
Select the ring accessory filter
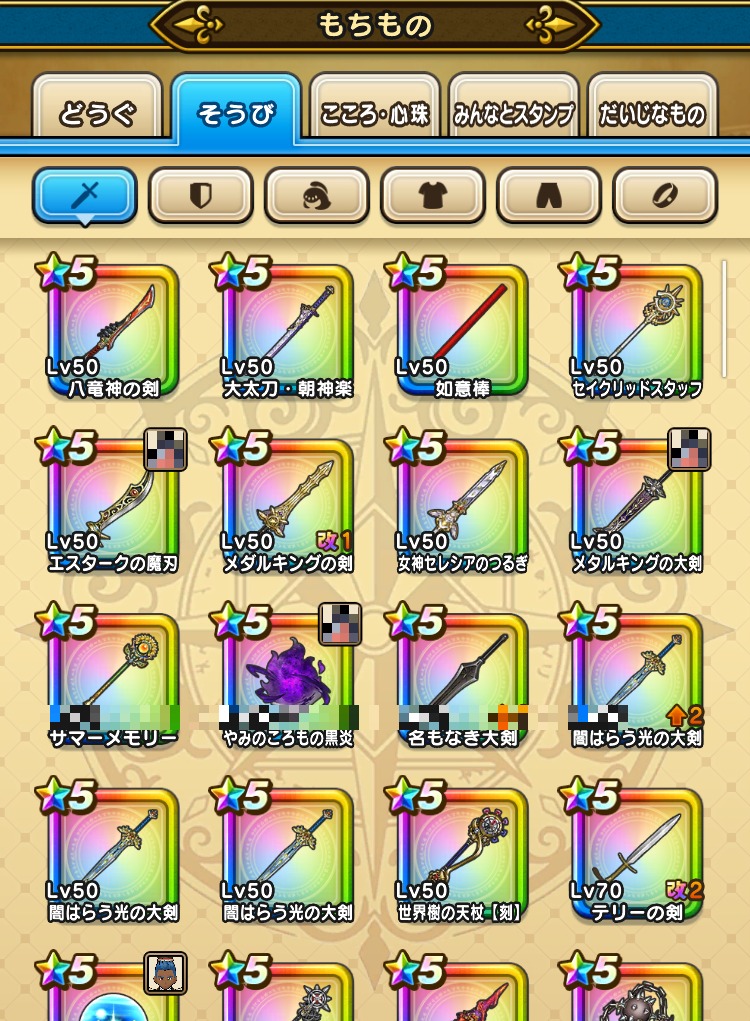coord(664,195)
